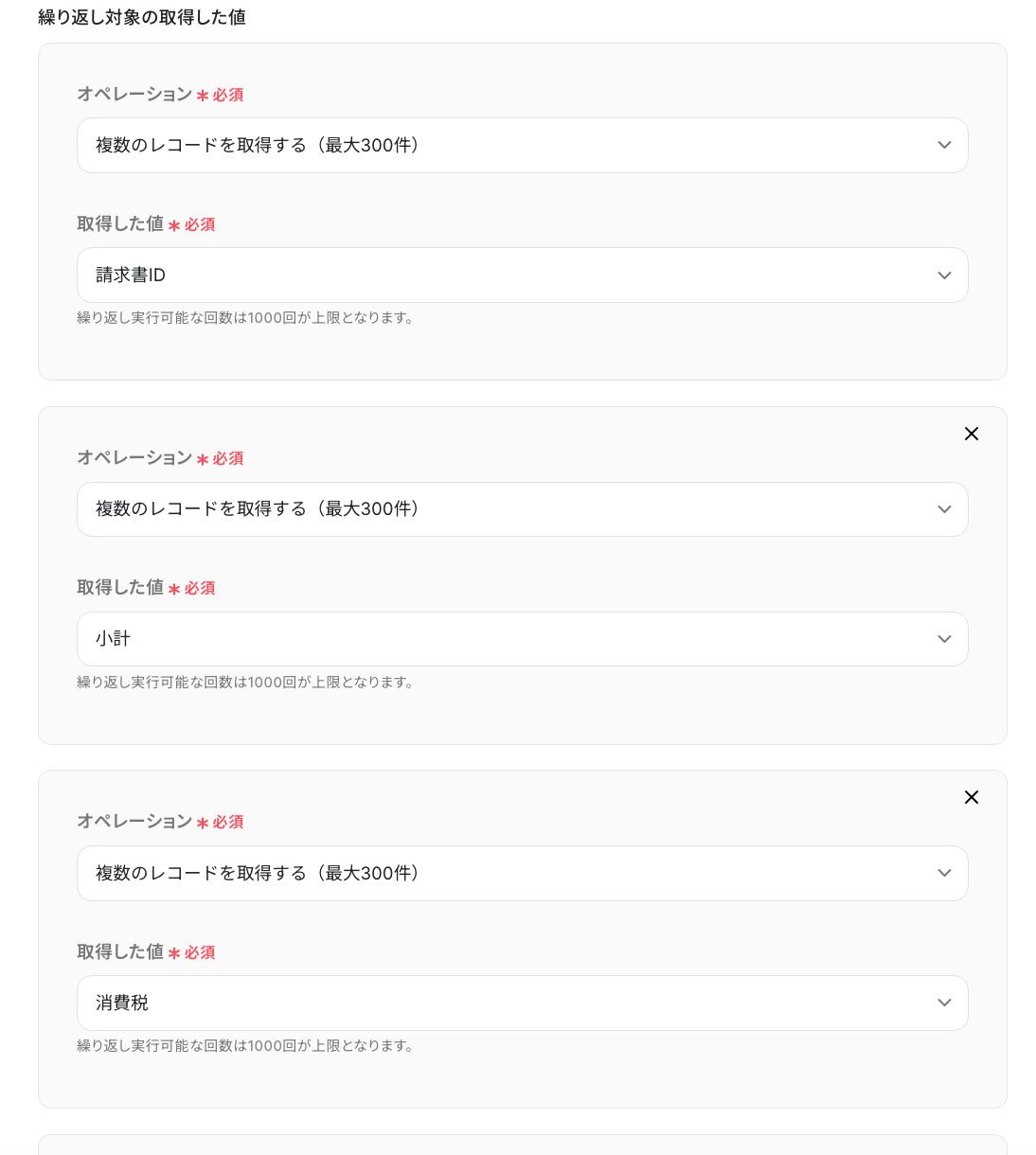Viewport: 1036px width, 1155px height.
Task: Open the operation dropdown above 小計
Action: point(522,509)
